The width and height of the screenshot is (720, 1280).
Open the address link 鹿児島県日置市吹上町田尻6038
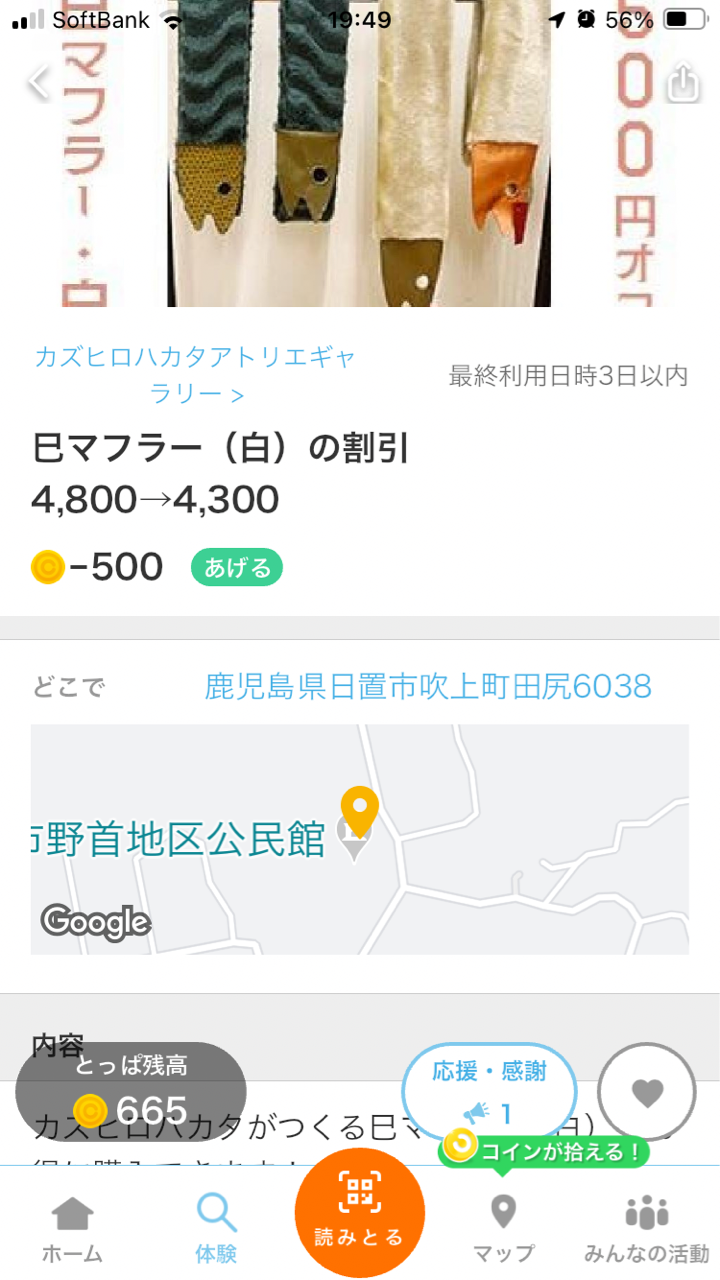[x=428, y=686]
